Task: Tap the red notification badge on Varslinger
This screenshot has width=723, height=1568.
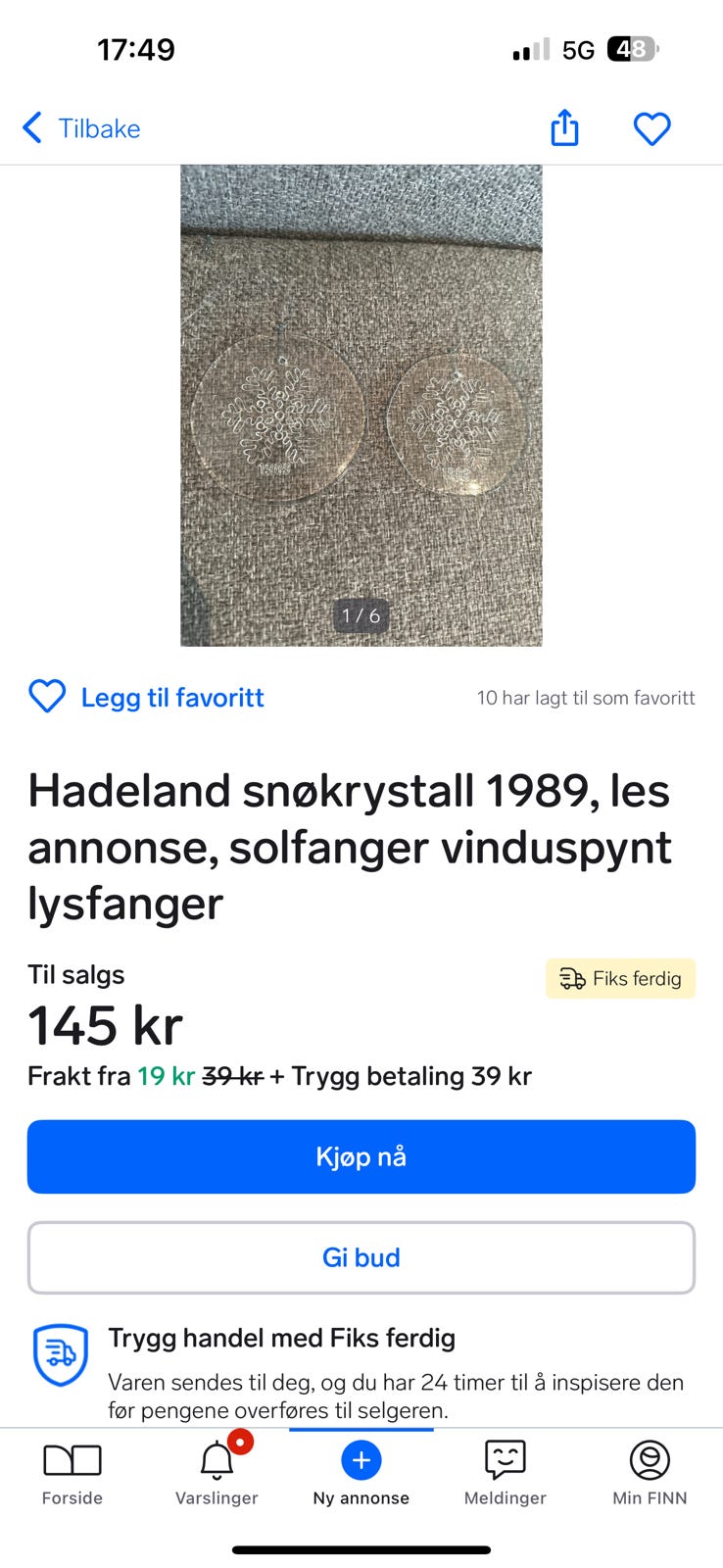Action: pyautogui.click(x=240, y=1442)
